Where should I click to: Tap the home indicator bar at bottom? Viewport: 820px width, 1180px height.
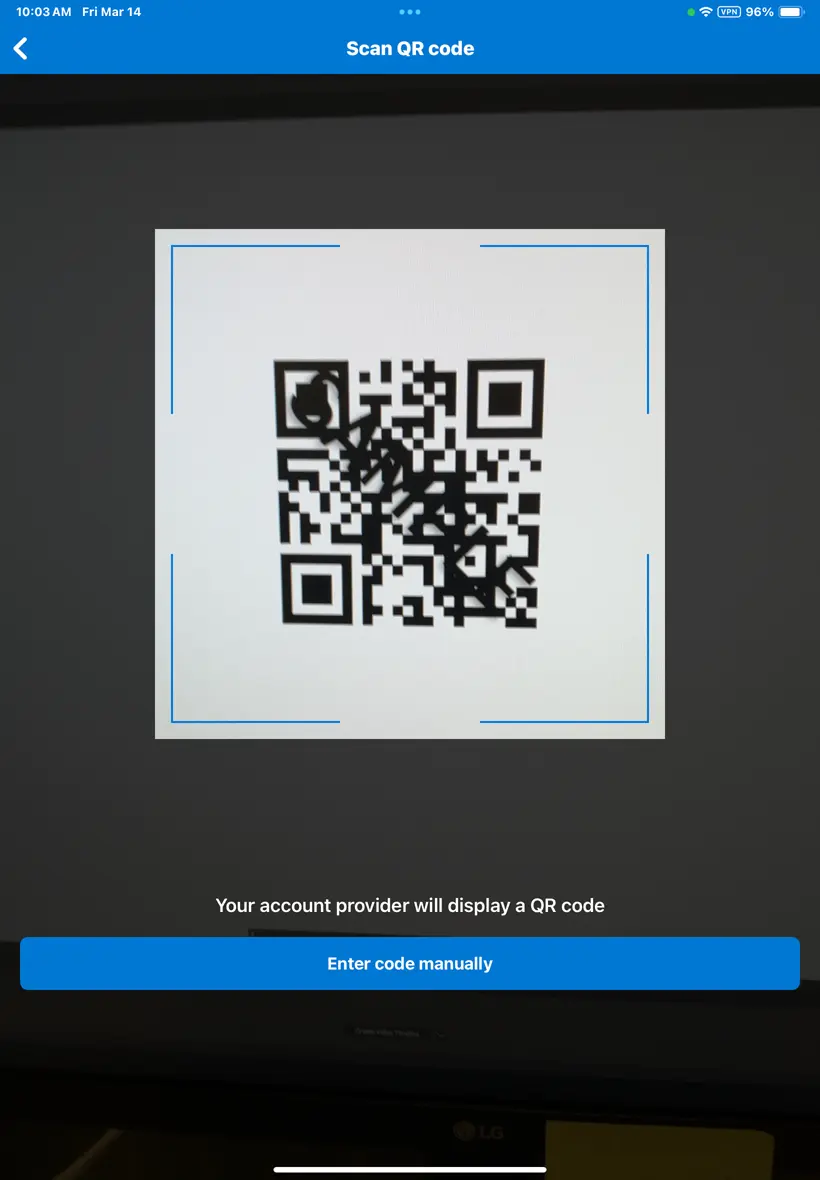click(x=410, y=1167)
